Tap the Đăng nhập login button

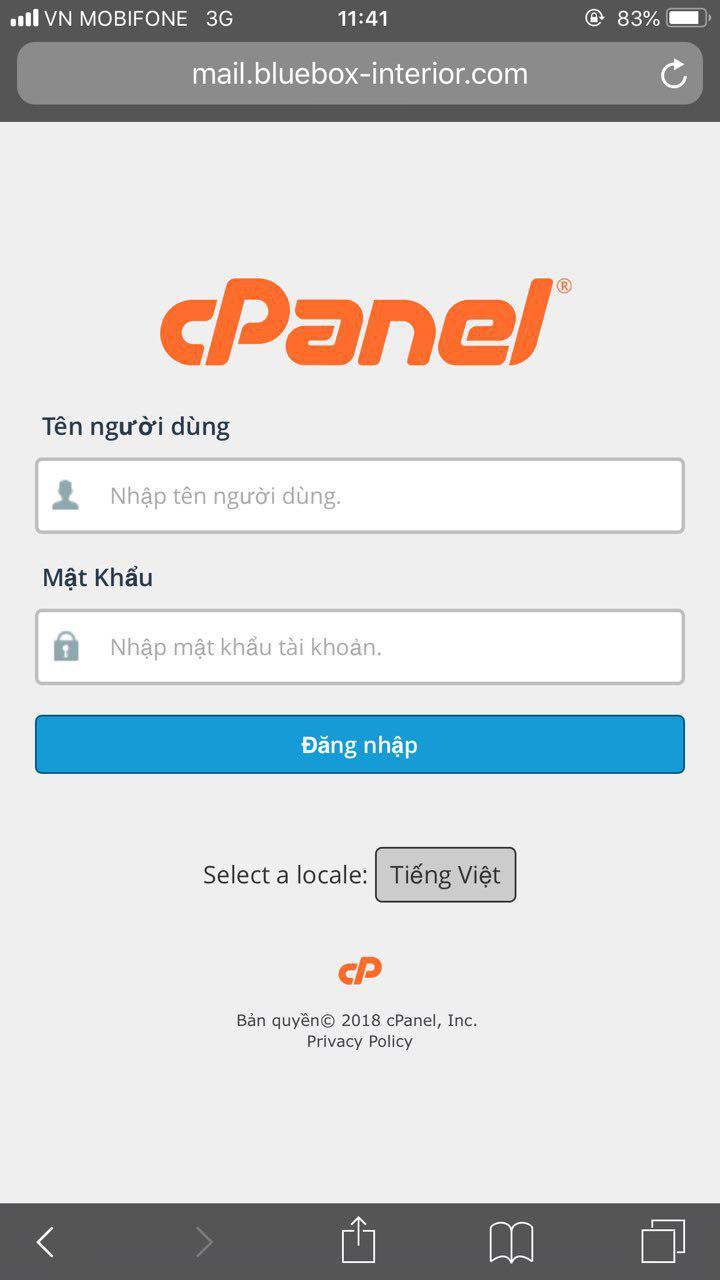point(360,745)
